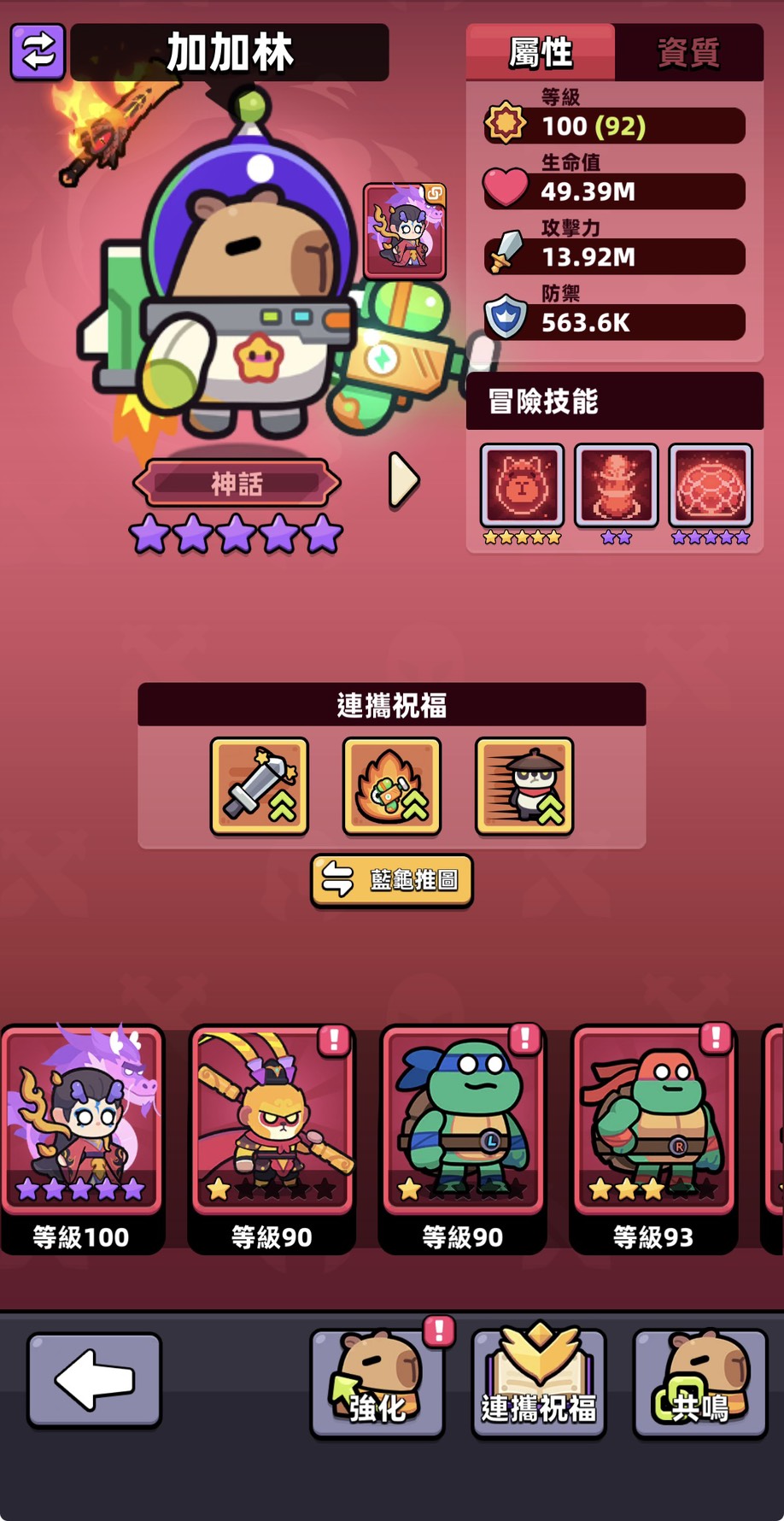
Task: Tap the 藍龜推圖 switch button
Action: coord(392,880)
